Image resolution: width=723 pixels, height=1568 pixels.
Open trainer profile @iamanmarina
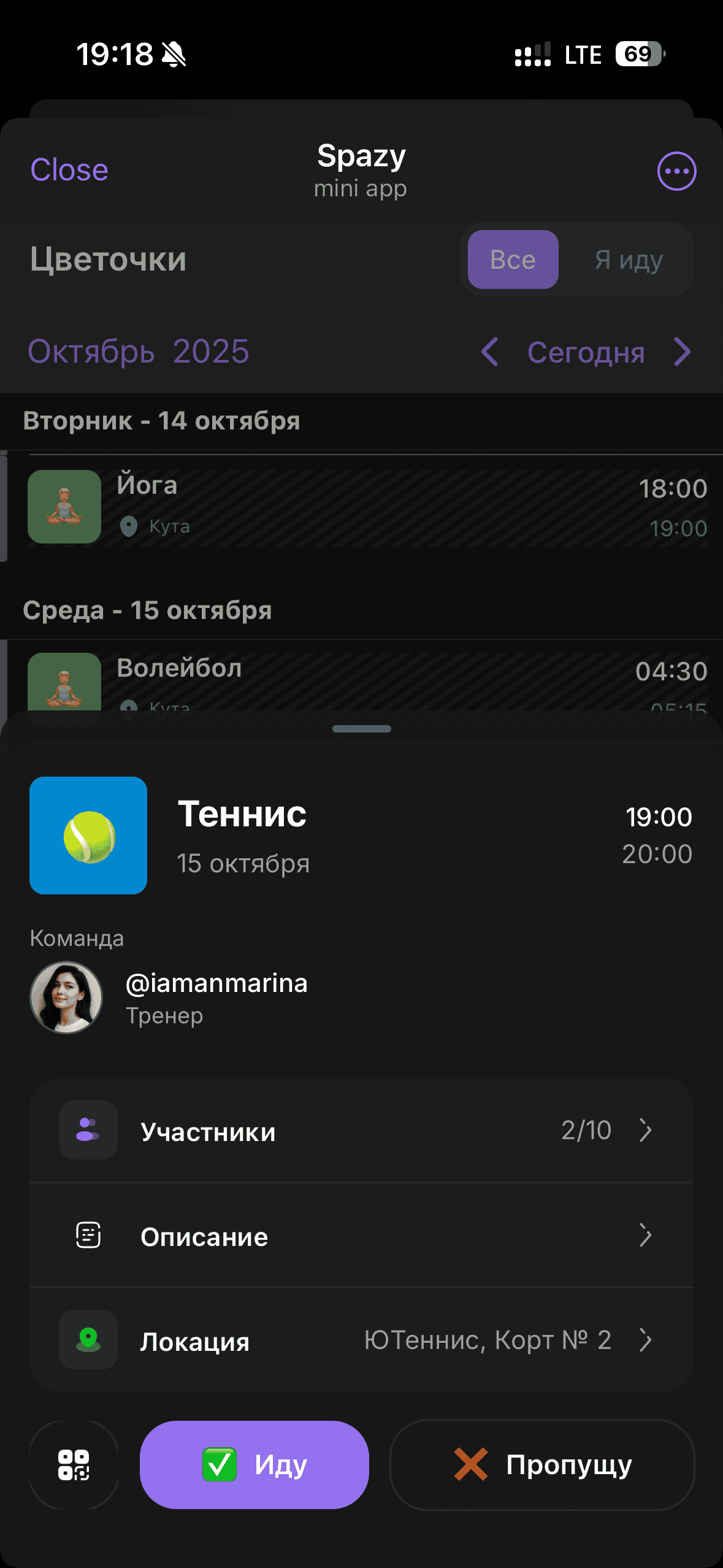[216, 983]
